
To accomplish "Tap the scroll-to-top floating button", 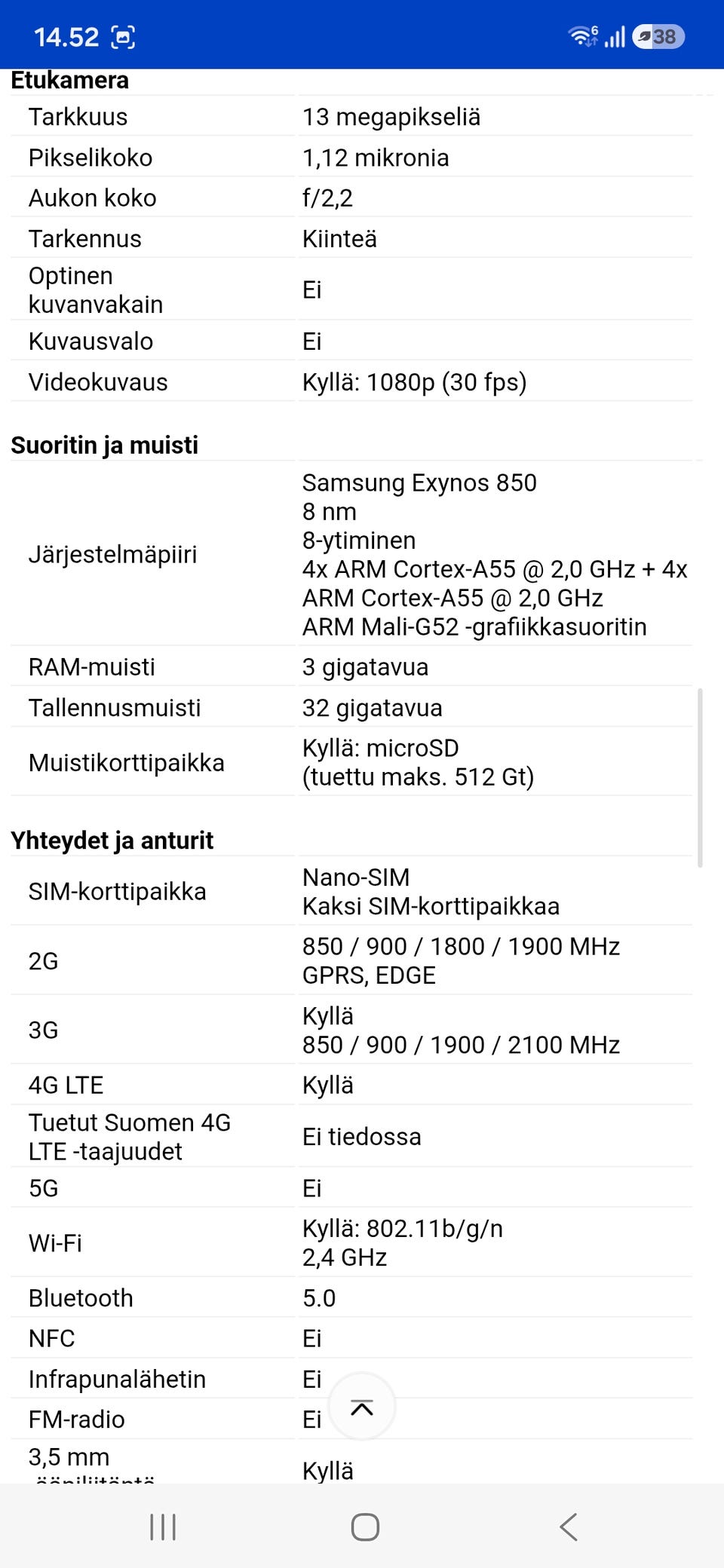I will pyautogui.click(x=362, y=1407).
